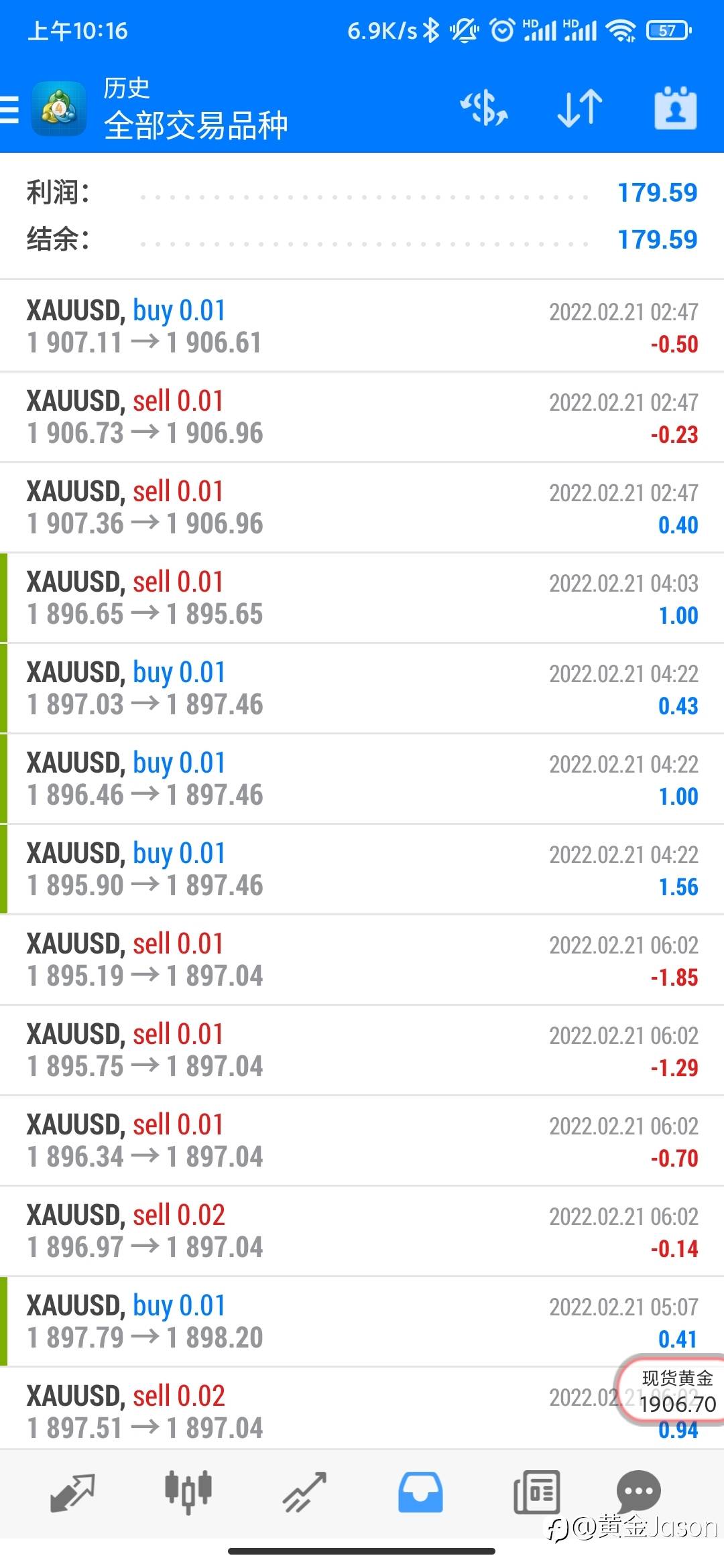Switch to the candlestick chart tab

[188, 1492]
